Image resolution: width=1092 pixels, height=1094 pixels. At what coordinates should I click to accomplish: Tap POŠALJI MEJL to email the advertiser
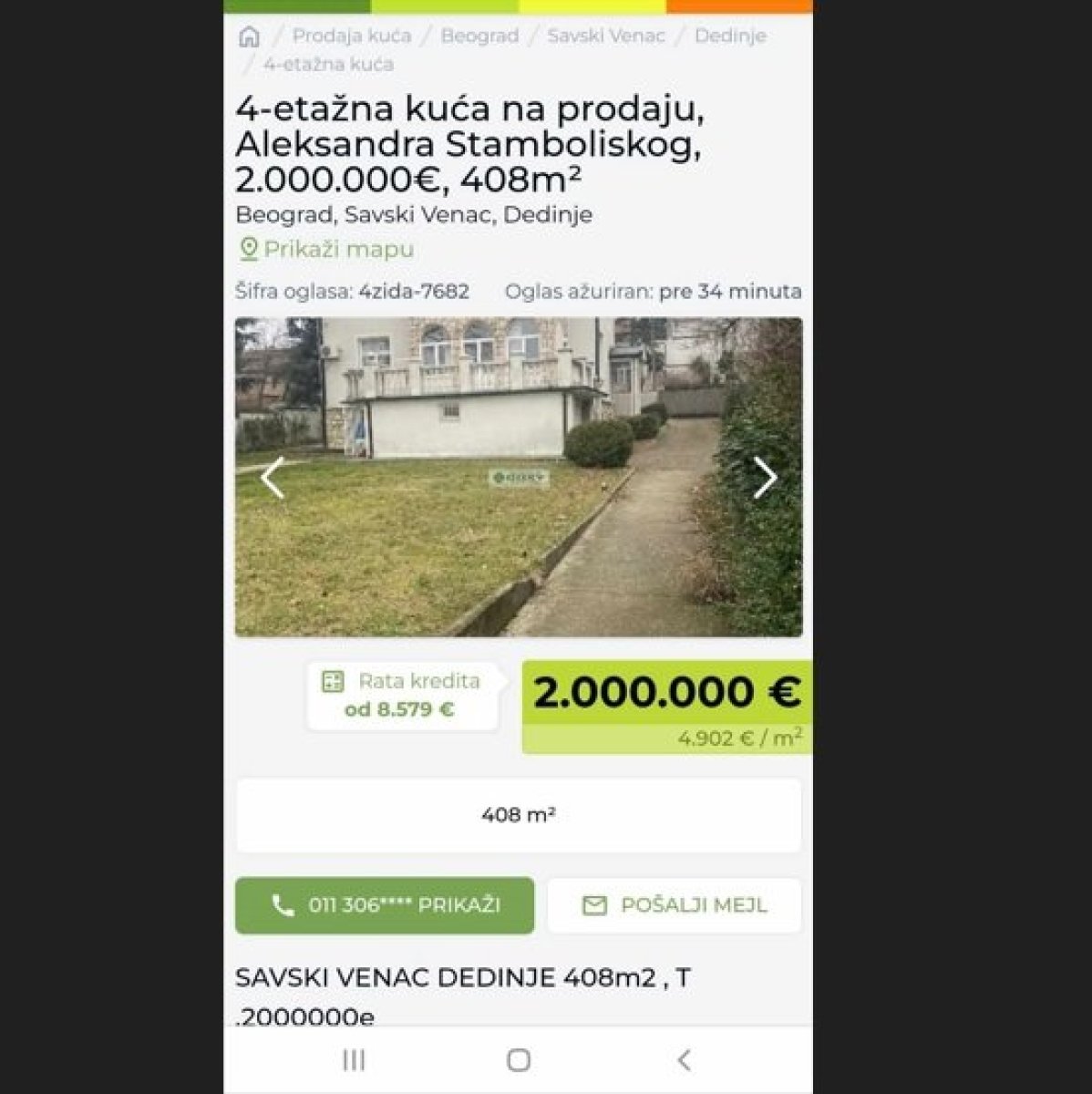pyautogui.click(x=675, y=905)
